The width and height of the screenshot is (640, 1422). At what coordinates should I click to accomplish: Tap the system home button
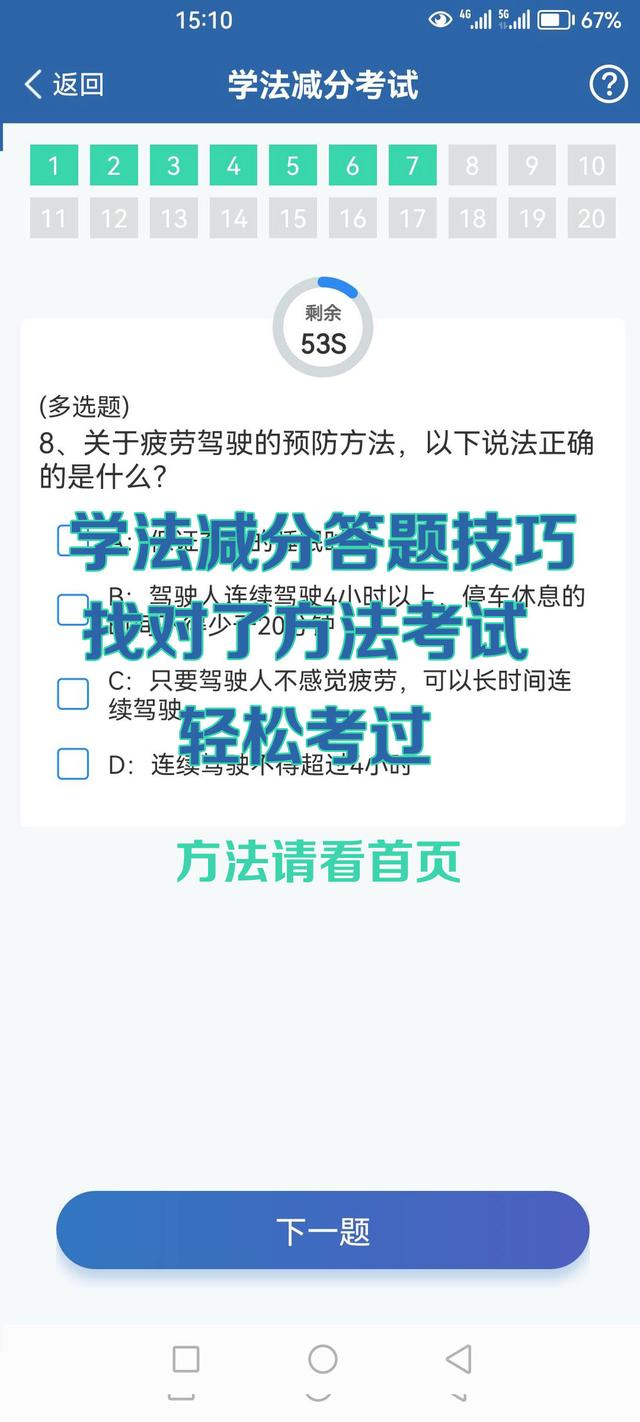pyautogui.click(x=322, y=1359)
